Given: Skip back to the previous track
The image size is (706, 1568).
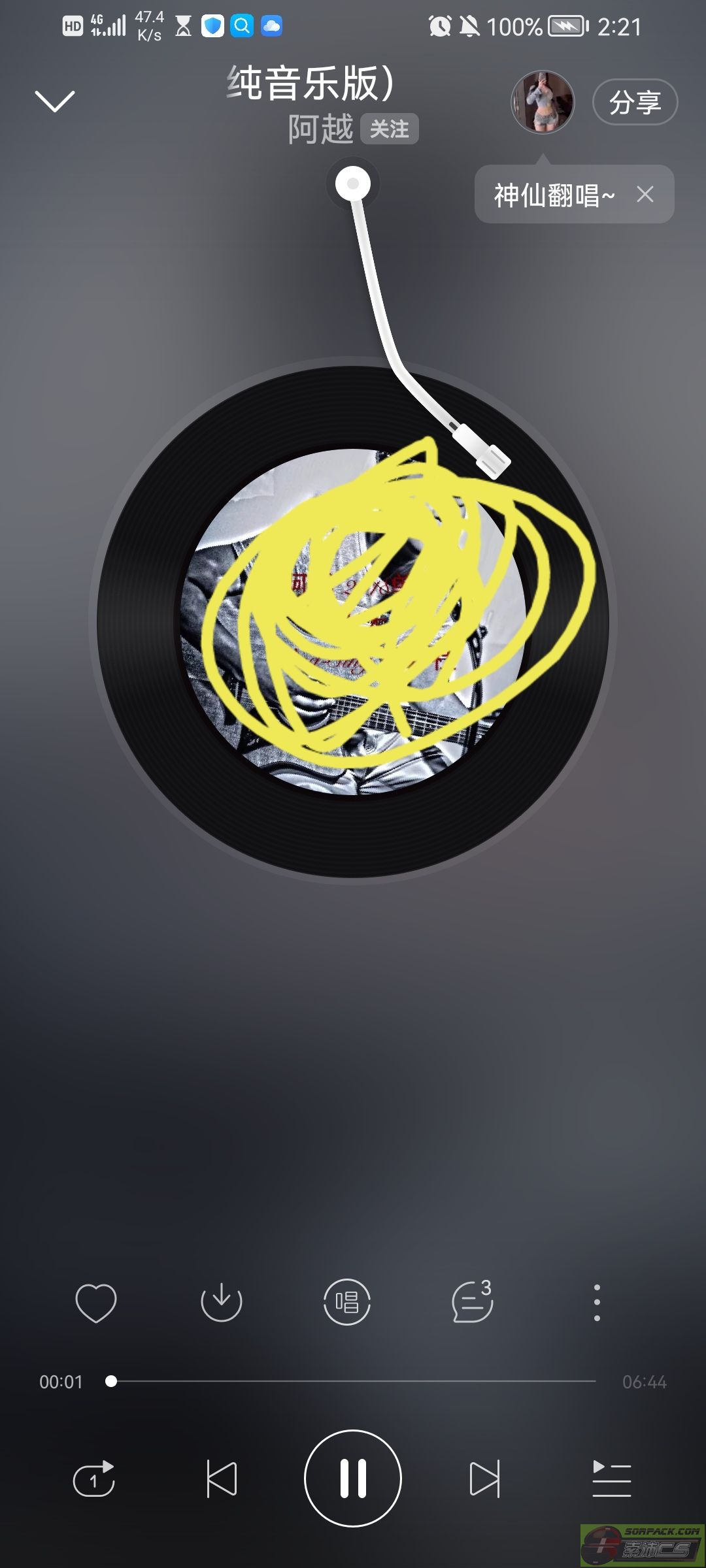Looking at the screenshot, I should (222, 1478).
